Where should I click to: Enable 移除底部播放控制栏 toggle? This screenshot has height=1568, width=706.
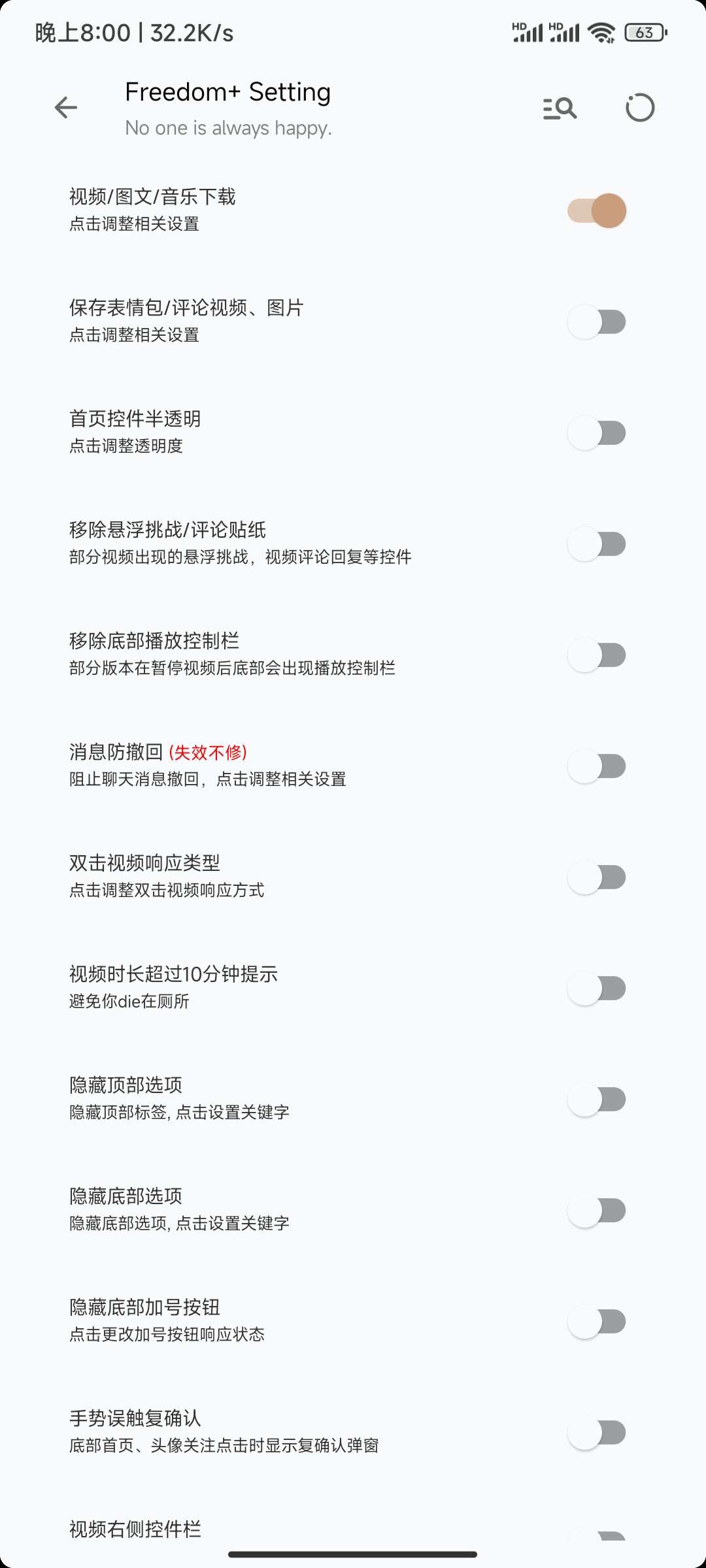(x=597, y=655)
